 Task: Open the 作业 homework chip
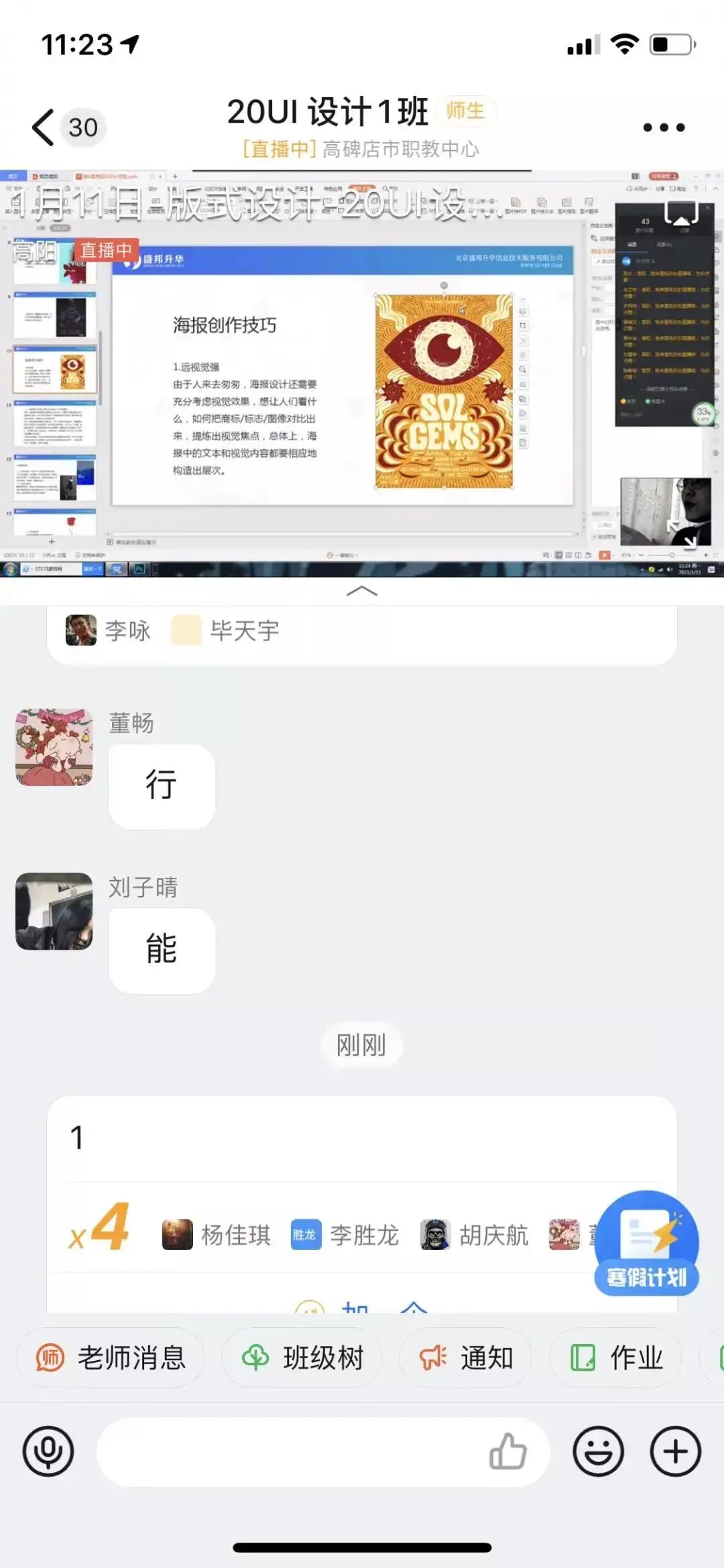pyautogui.click(x=616, y=1358)
